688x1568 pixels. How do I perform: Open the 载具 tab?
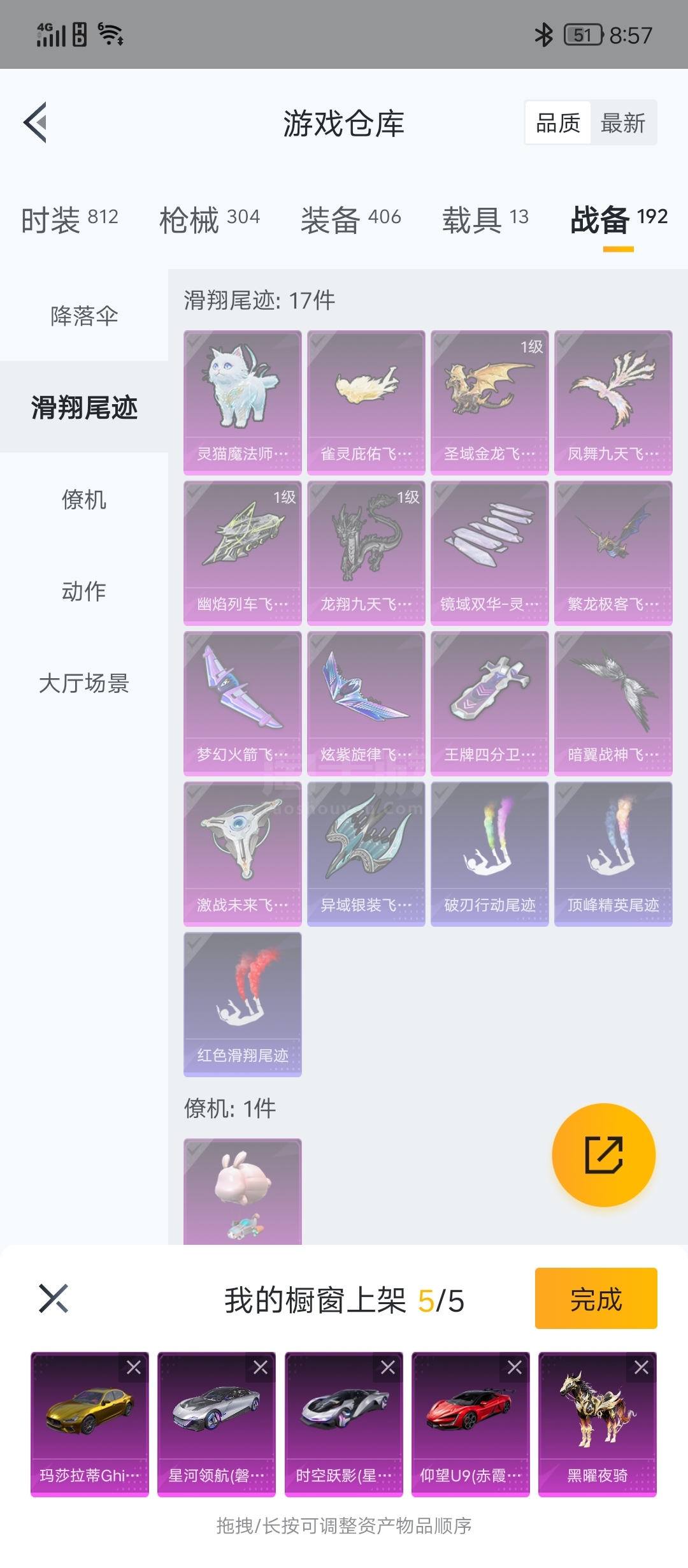(x=485, y=219)
